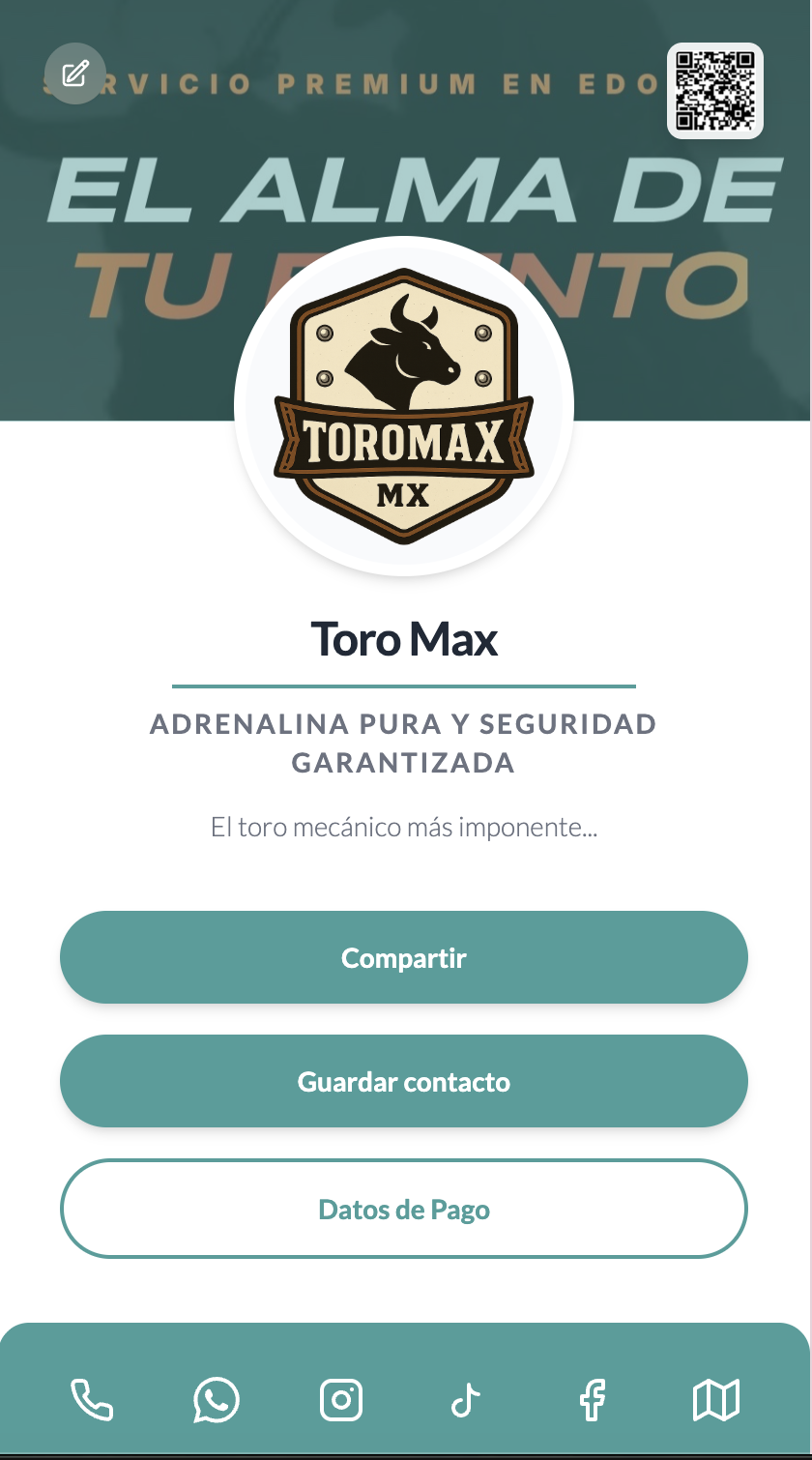Open Datos de Pago
Viewport: 812px width, 1460px height.
[404, 1209]
